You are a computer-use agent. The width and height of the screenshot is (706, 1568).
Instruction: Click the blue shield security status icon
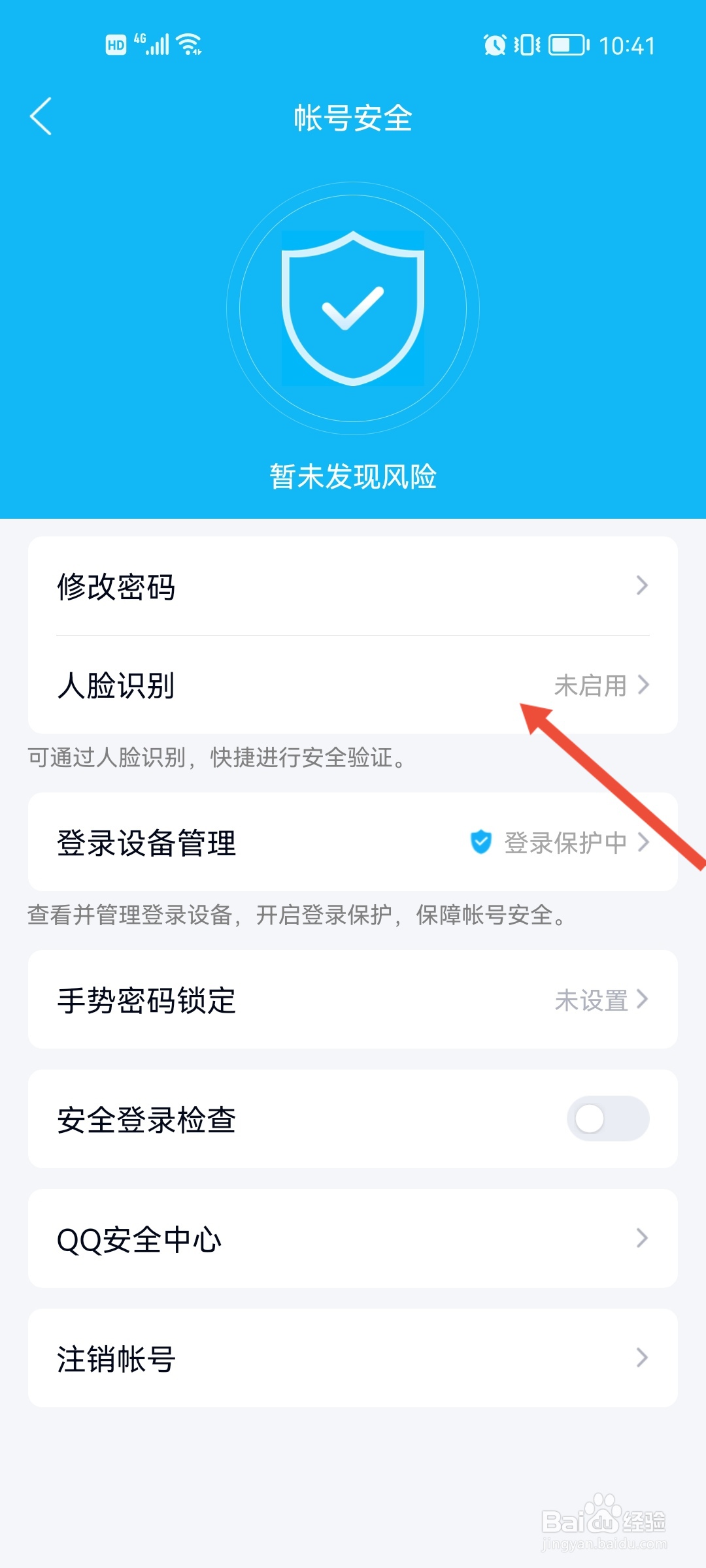coord(353,308)
